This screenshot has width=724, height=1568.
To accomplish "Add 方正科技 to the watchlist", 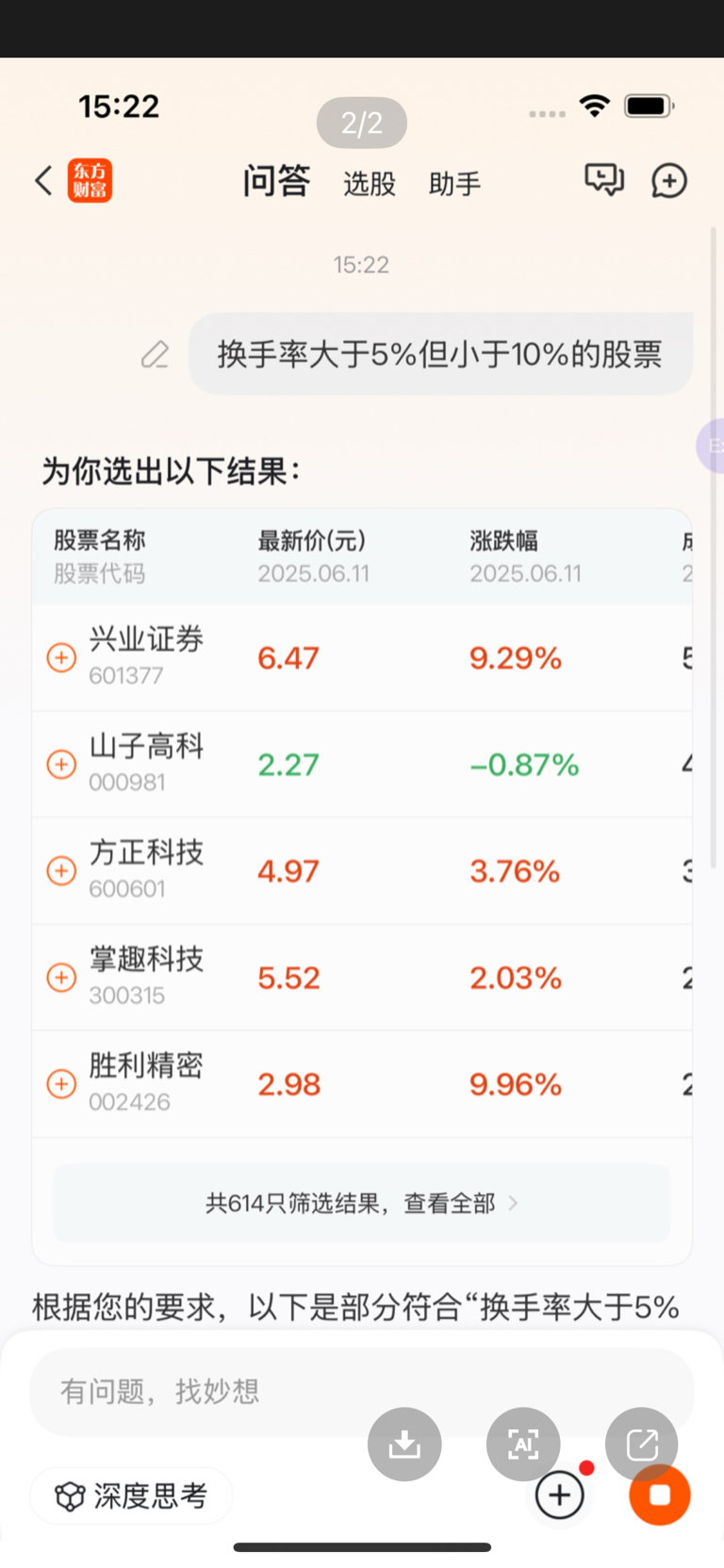I will tap(61, 870).
